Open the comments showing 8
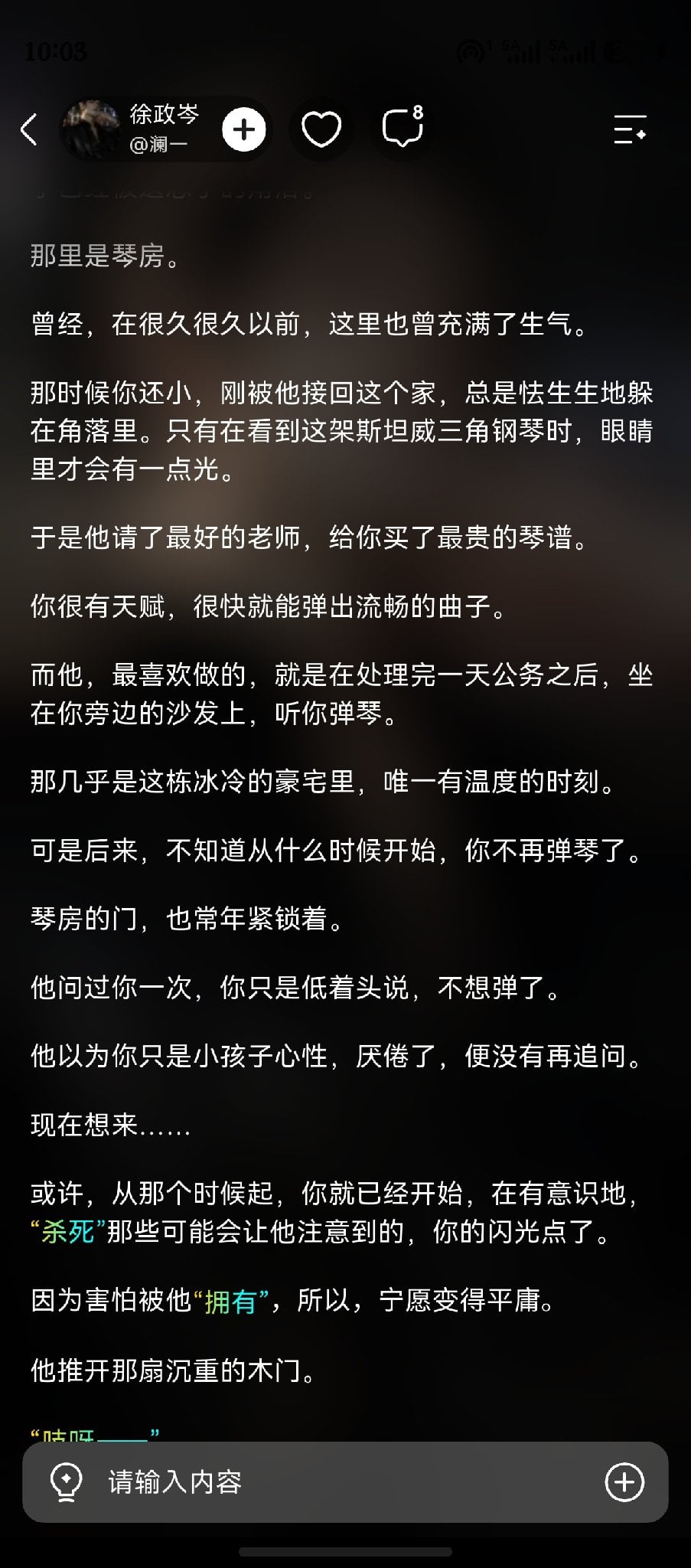The image size is (691, 1568). [x=403, y=126]
